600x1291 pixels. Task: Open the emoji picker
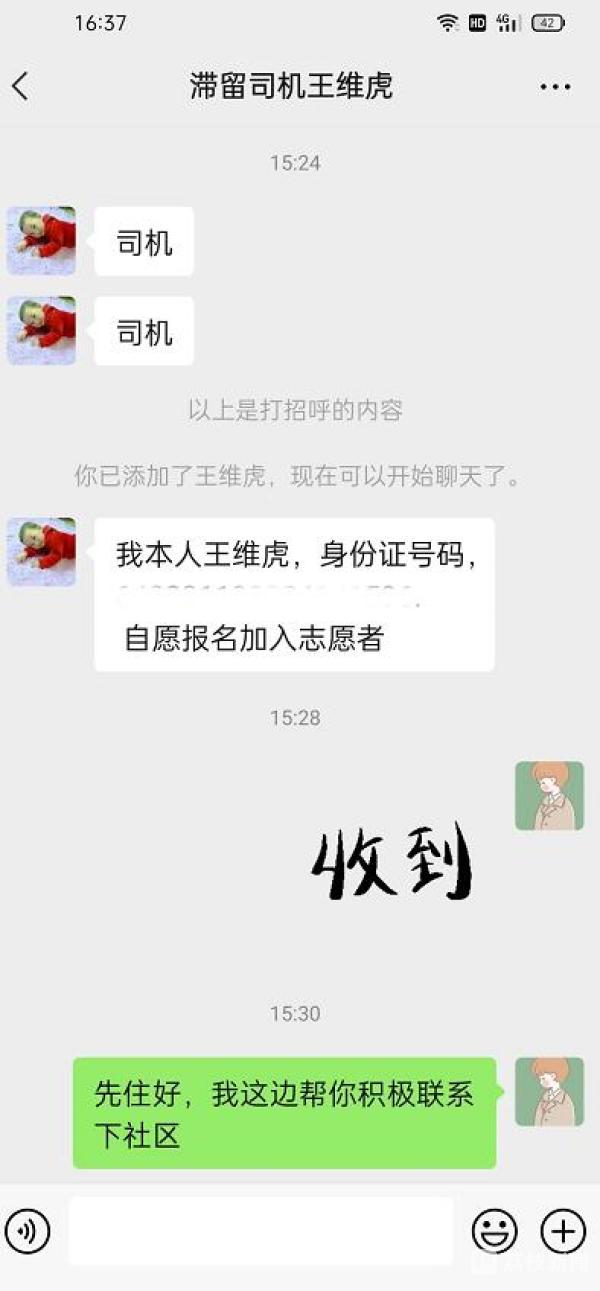tap(494, 1230)
